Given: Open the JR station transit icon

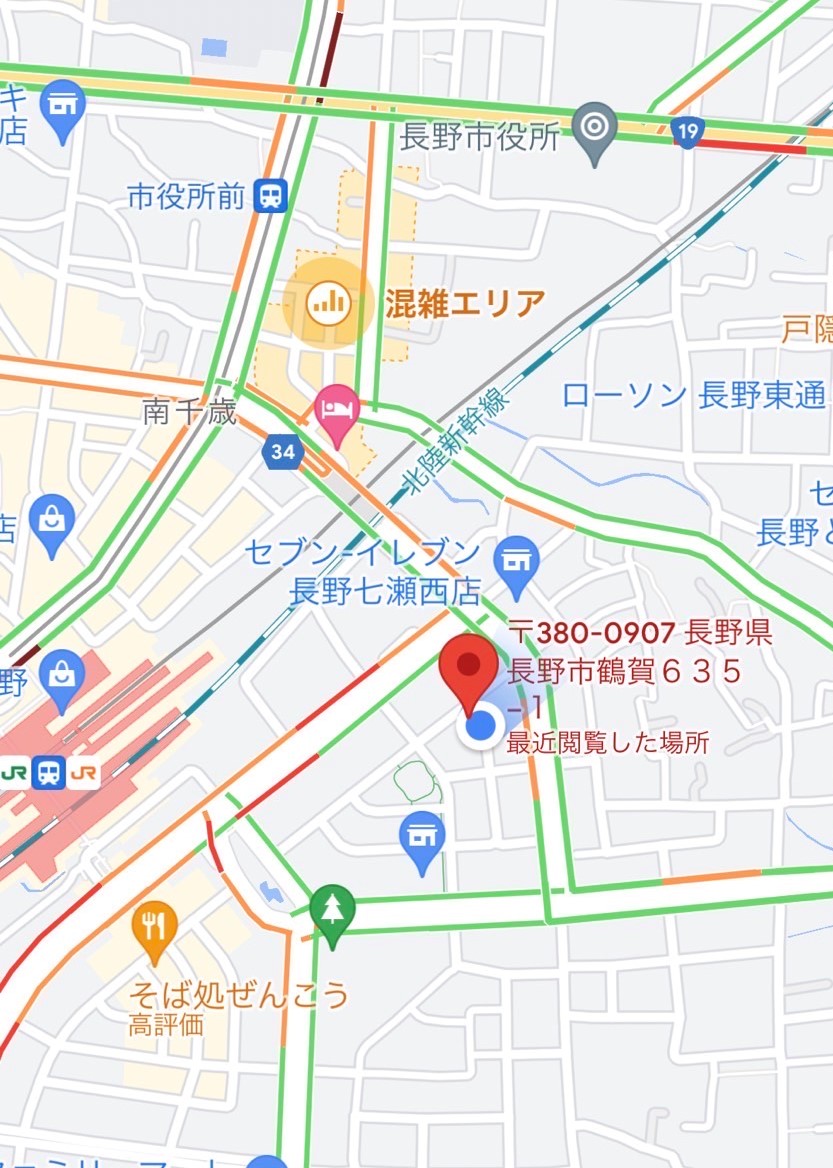Looking at the screenshot, I should coord(49,772).
